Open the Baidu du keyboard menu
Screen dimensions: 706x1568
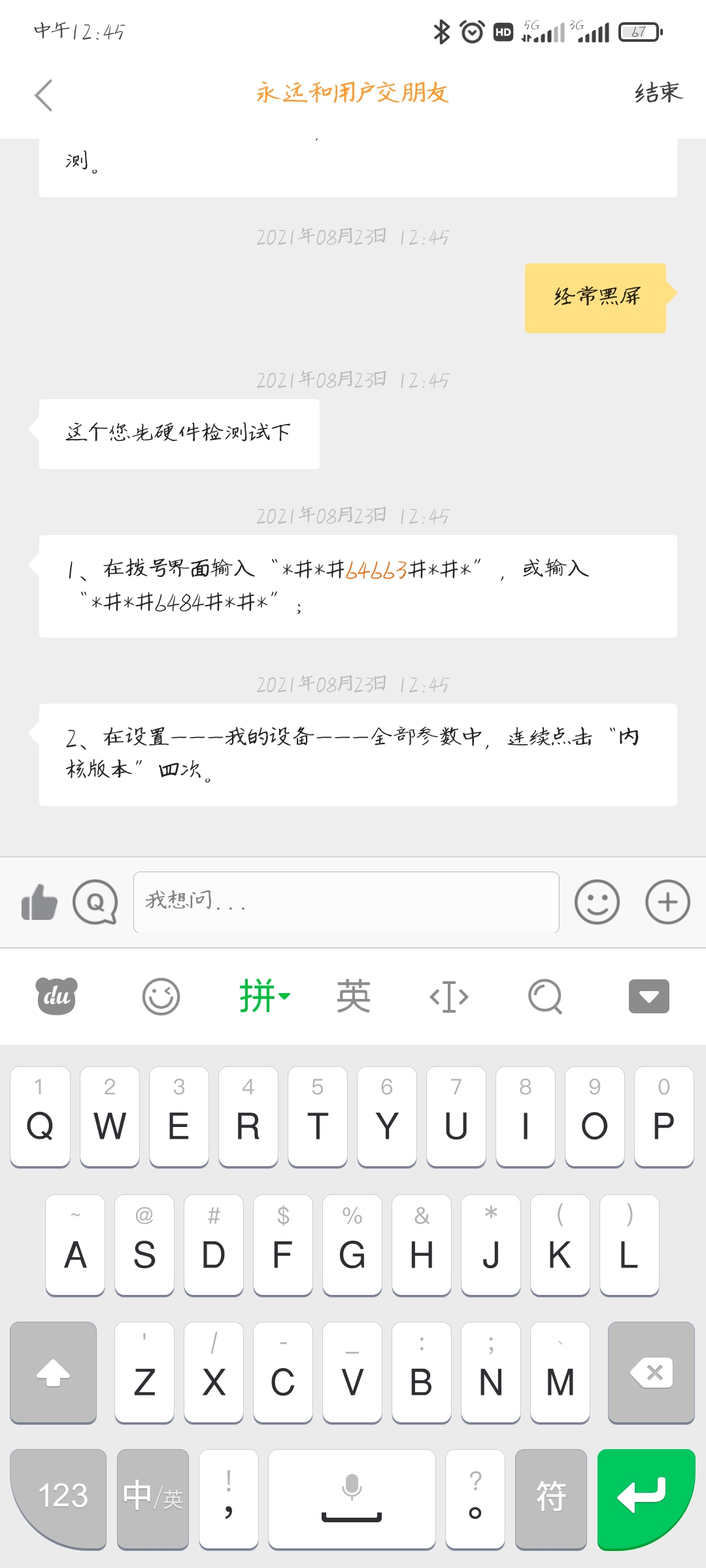56,996
